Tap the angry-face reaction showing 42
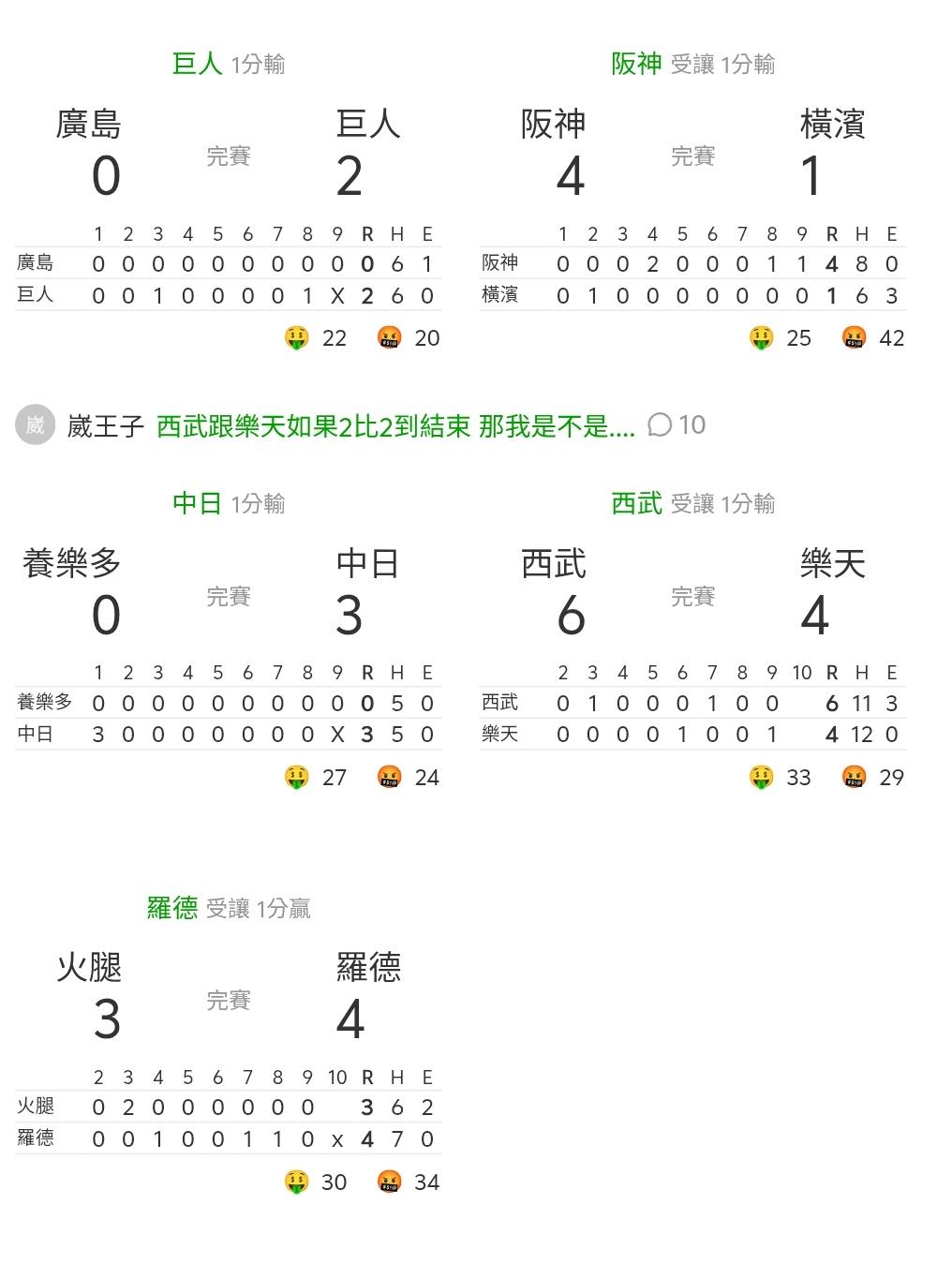The image size is (952, 1264). 873,338
